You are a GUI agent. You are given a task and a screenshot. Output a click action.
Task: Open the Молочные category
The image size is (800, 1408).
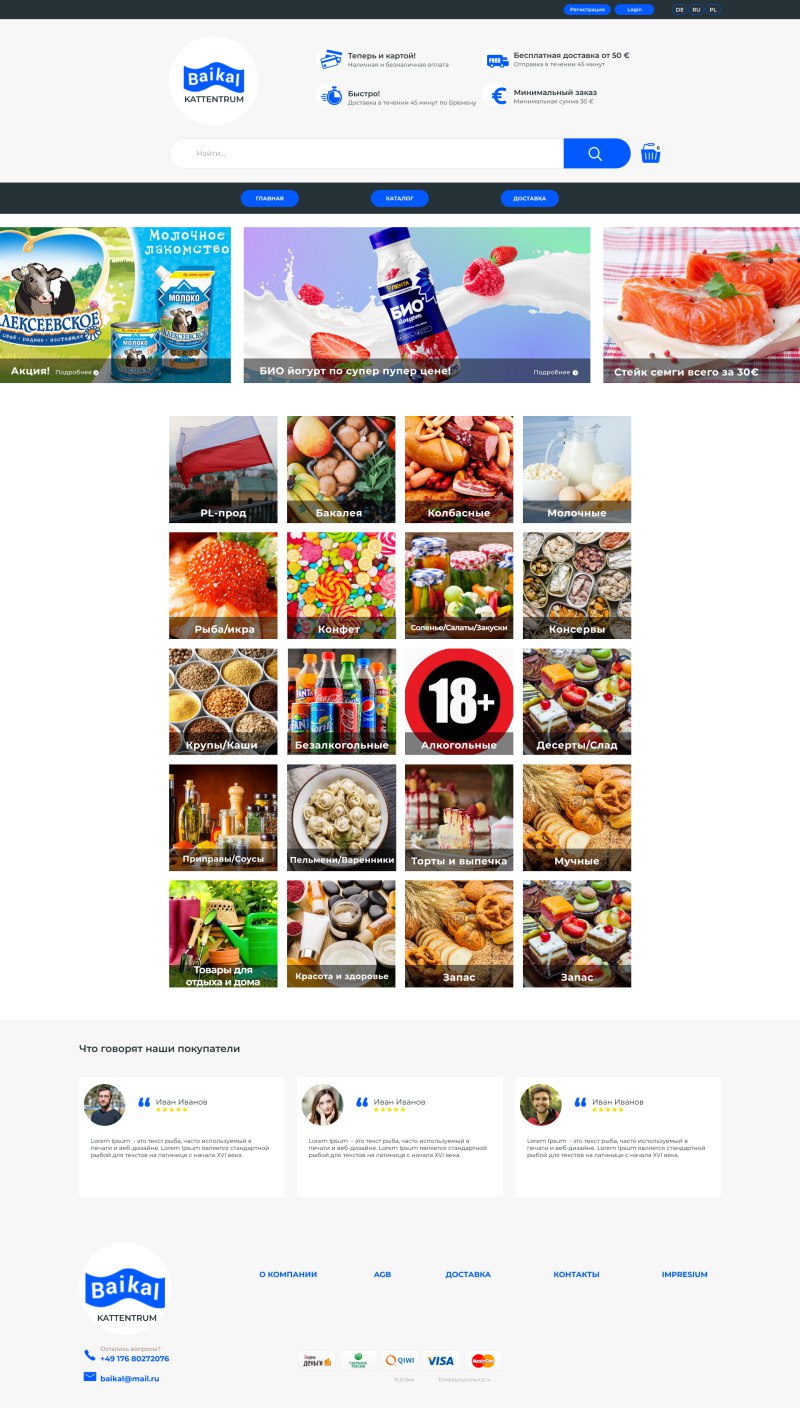577,469
